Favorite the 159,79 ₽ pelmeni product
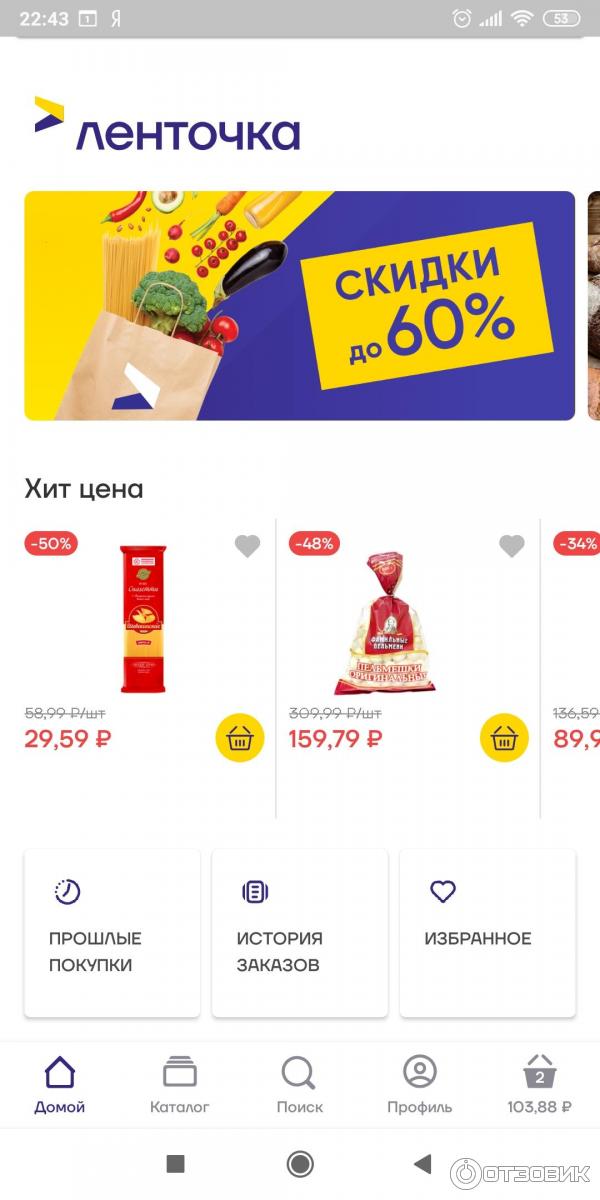This screenshot has width=600, height=1200. click(511, 546)
